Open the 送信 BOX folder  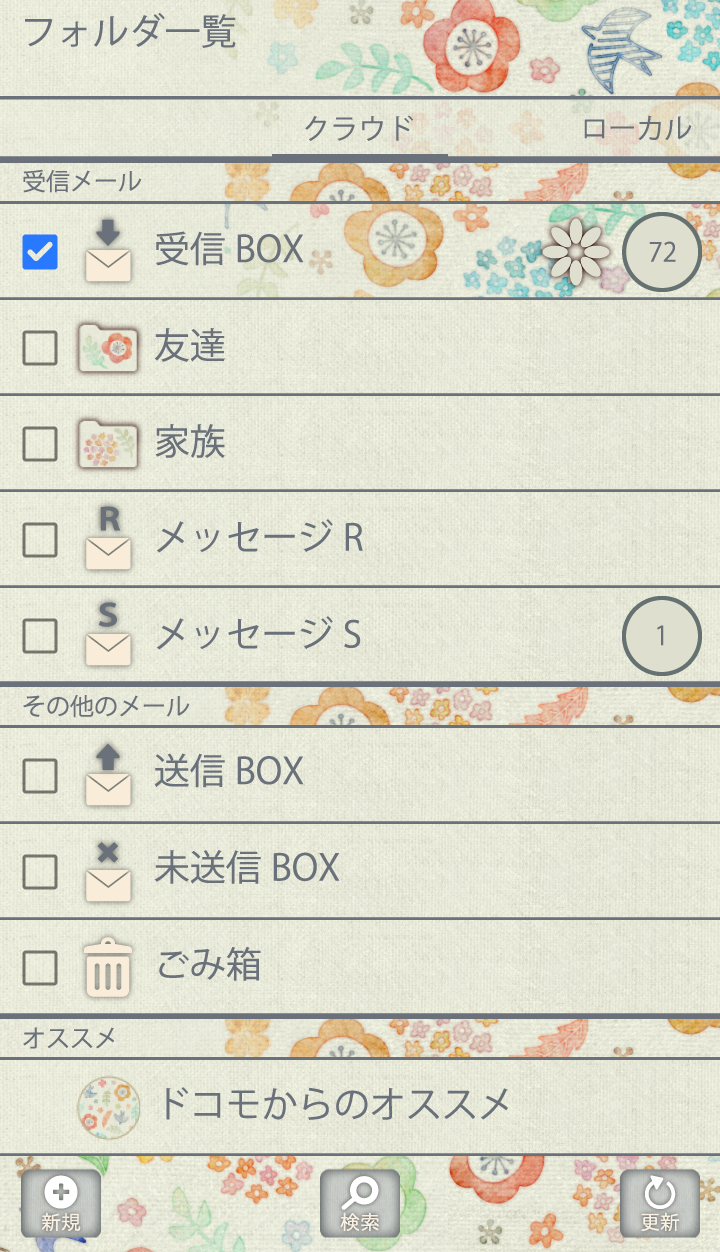229,773
